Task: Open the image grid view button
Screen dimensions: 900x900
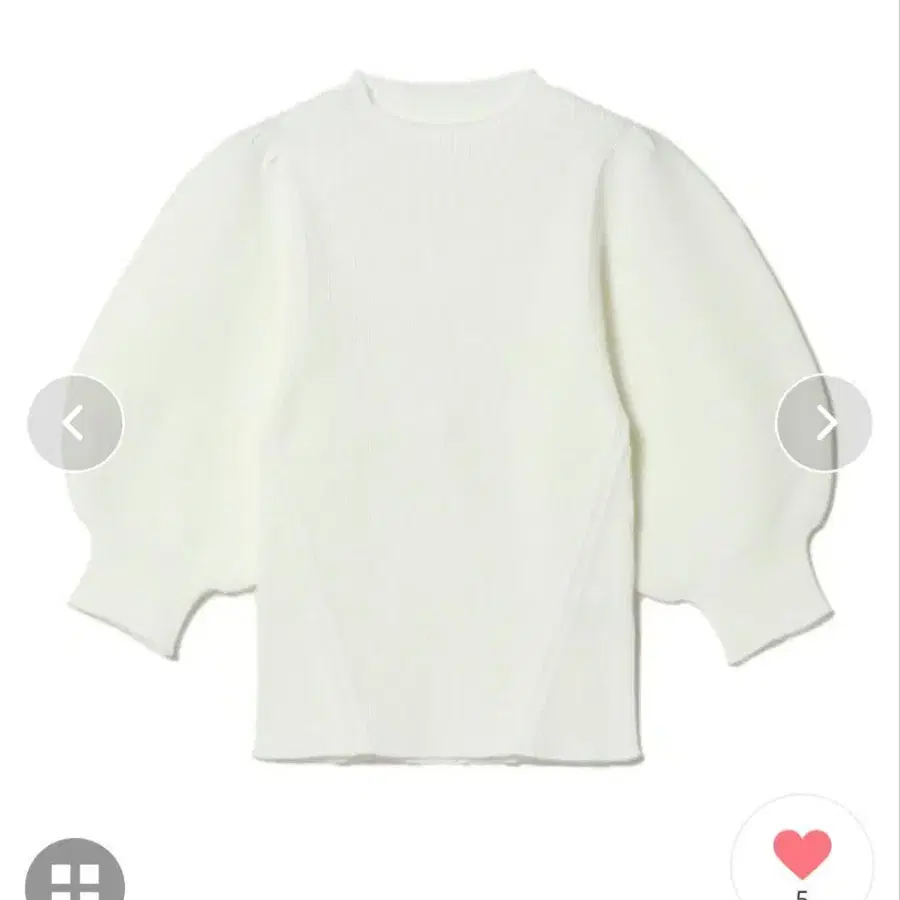Action: coord(75,870)
